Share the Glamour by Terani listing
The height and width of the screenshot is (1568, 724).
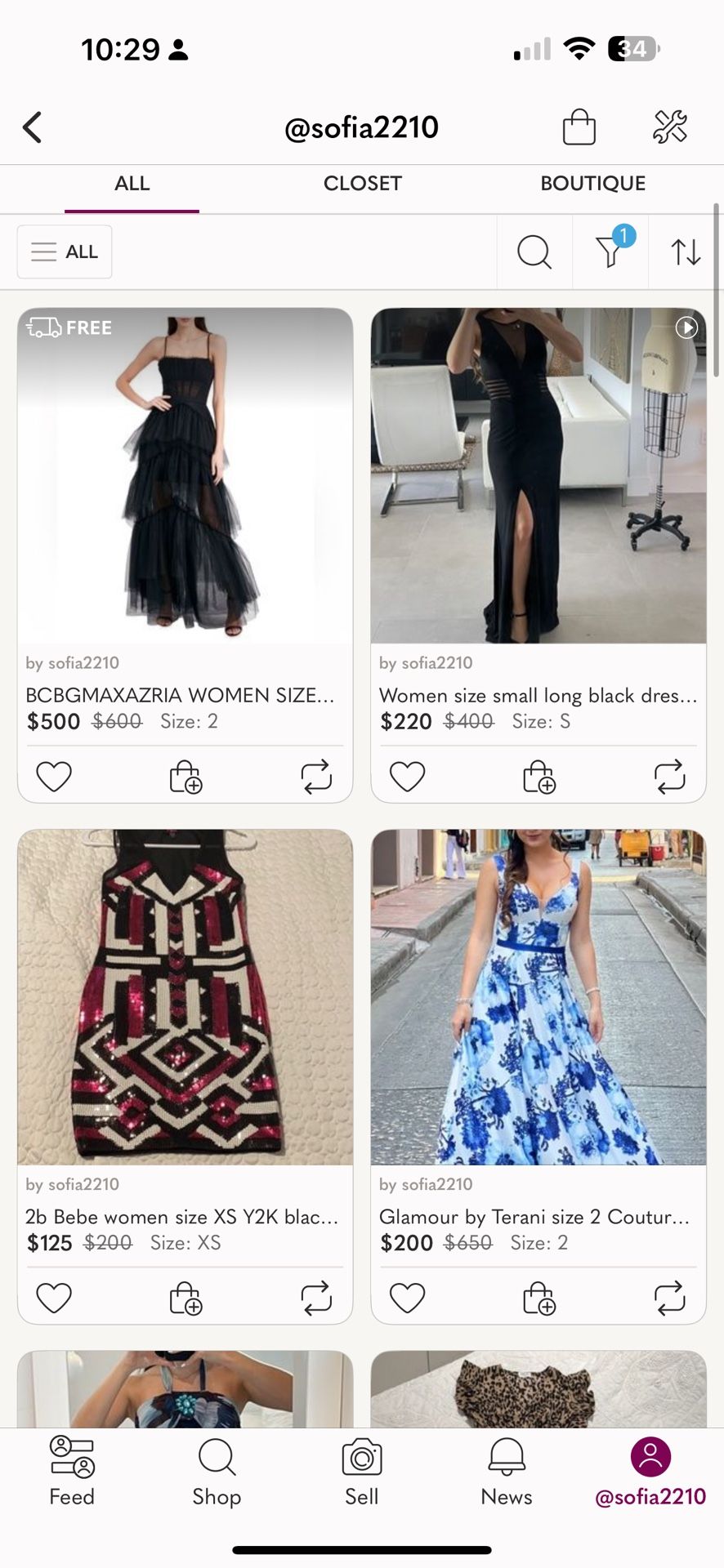[x=669, y=1298]
